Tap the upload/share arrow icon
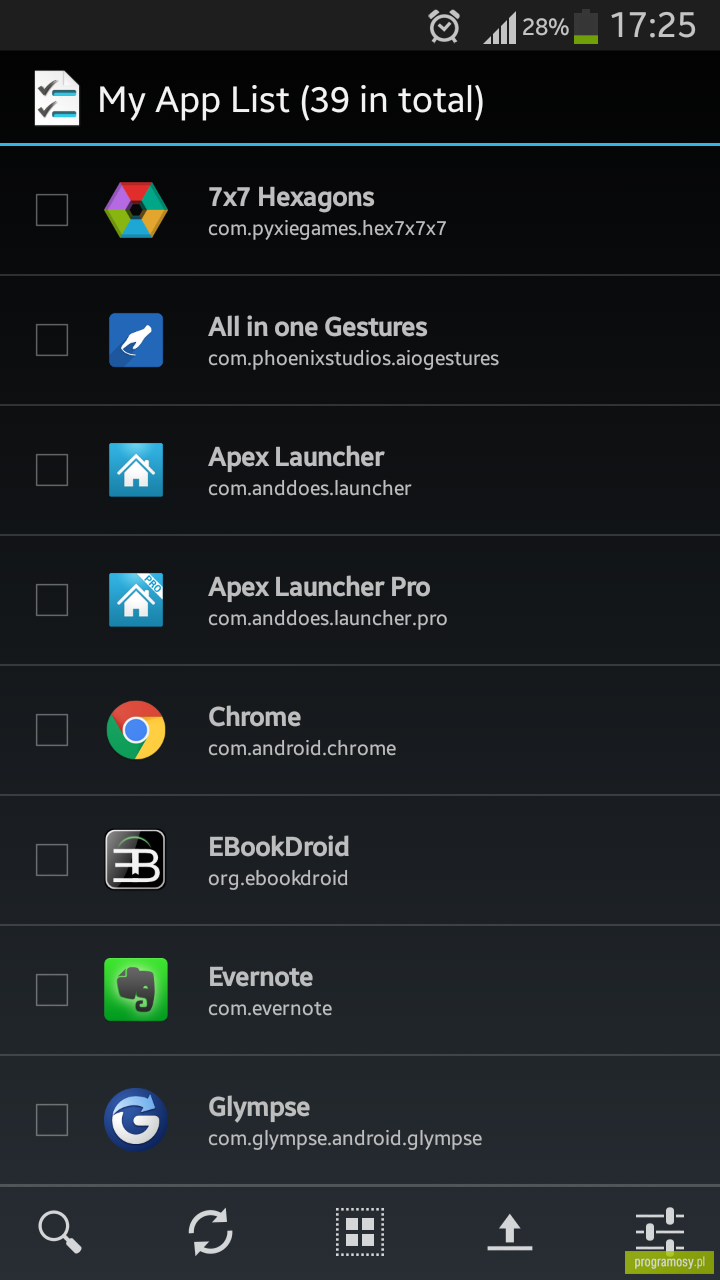The width and height of the screenshot is (720, 1280). (510, 1232)
